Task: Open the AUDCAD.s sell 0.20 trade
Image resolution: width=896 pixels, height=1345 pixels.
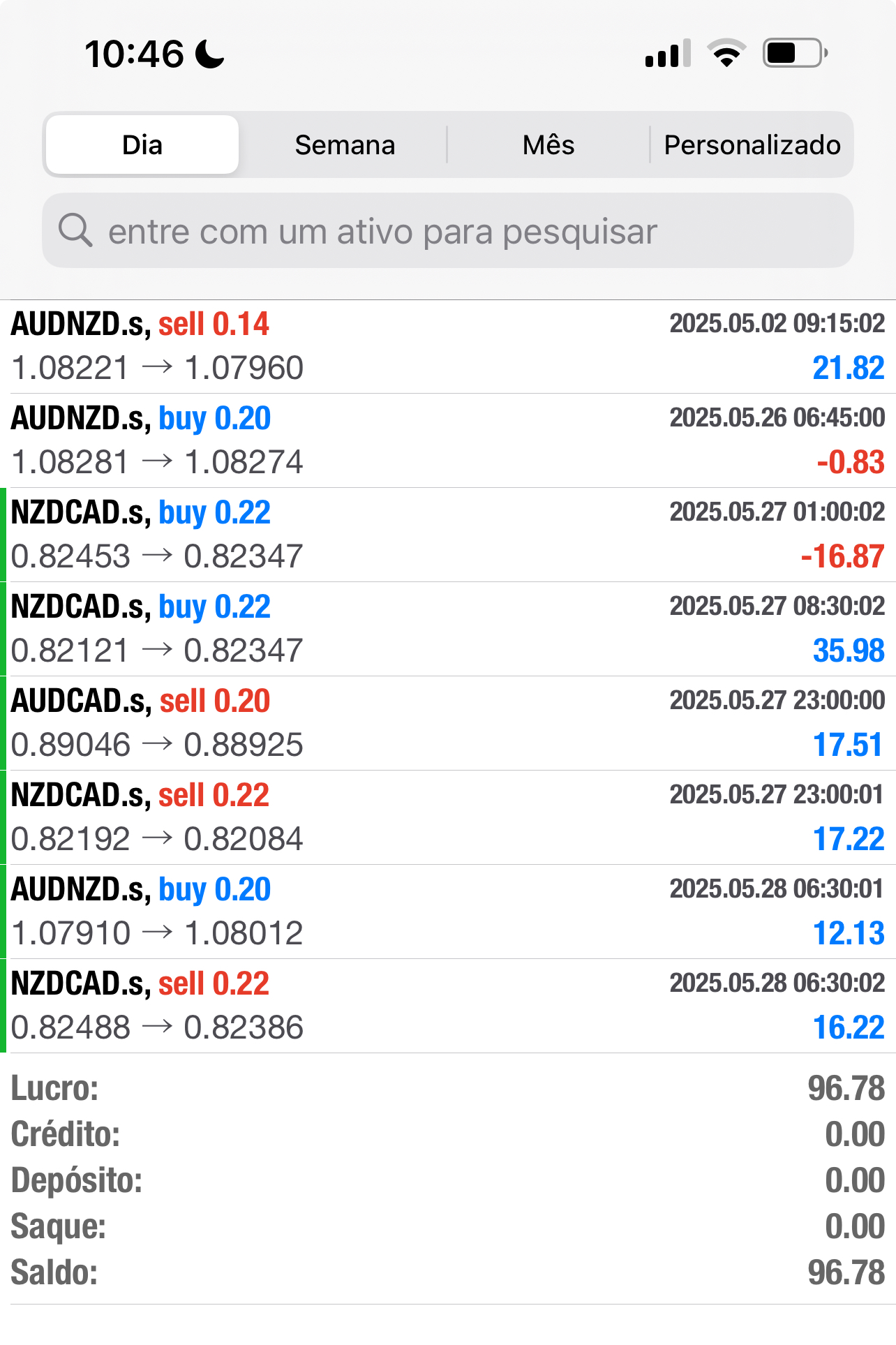Action: click(448, 723)
